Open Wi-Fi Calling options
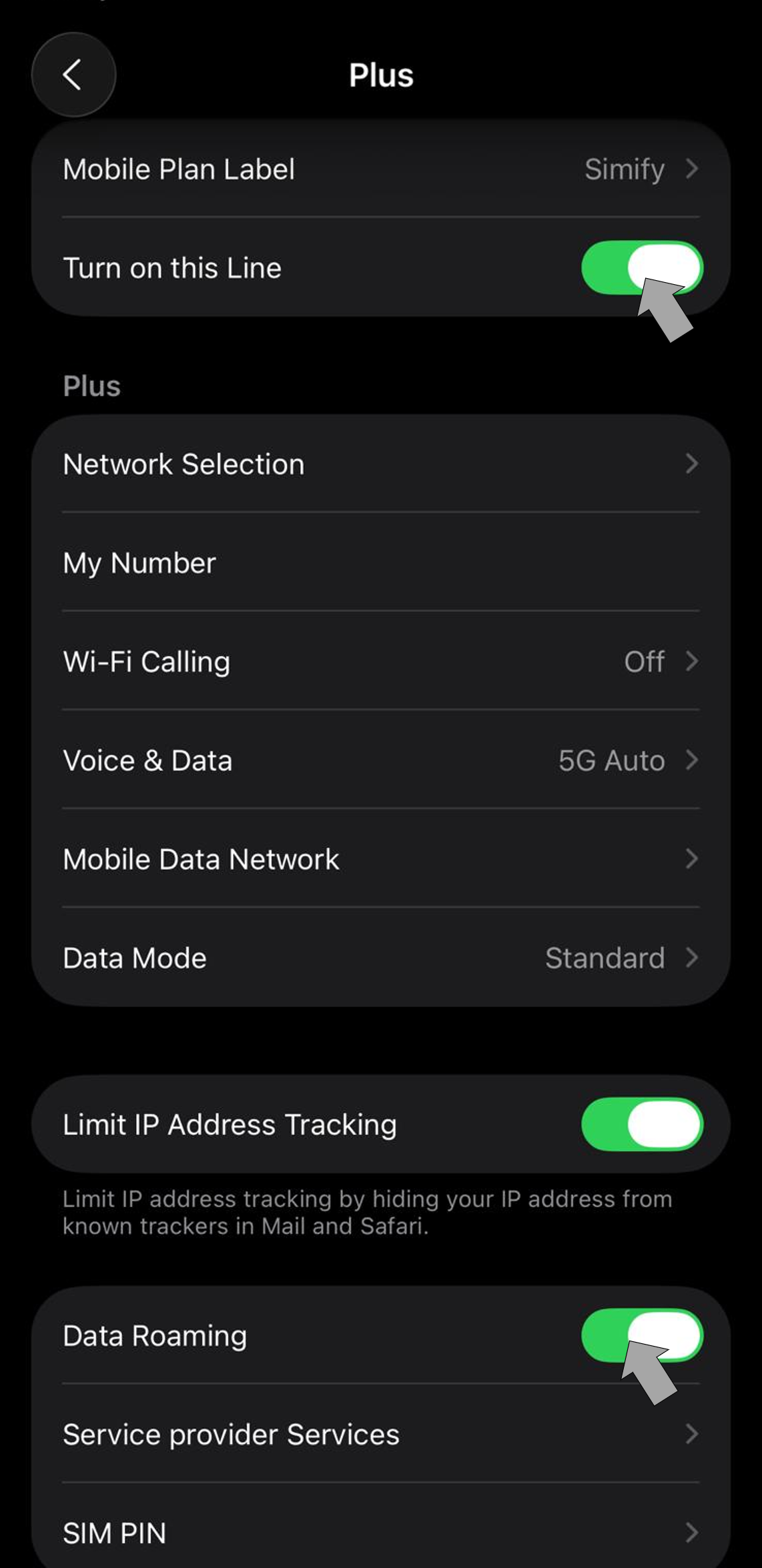 click(x=380, y=662)
